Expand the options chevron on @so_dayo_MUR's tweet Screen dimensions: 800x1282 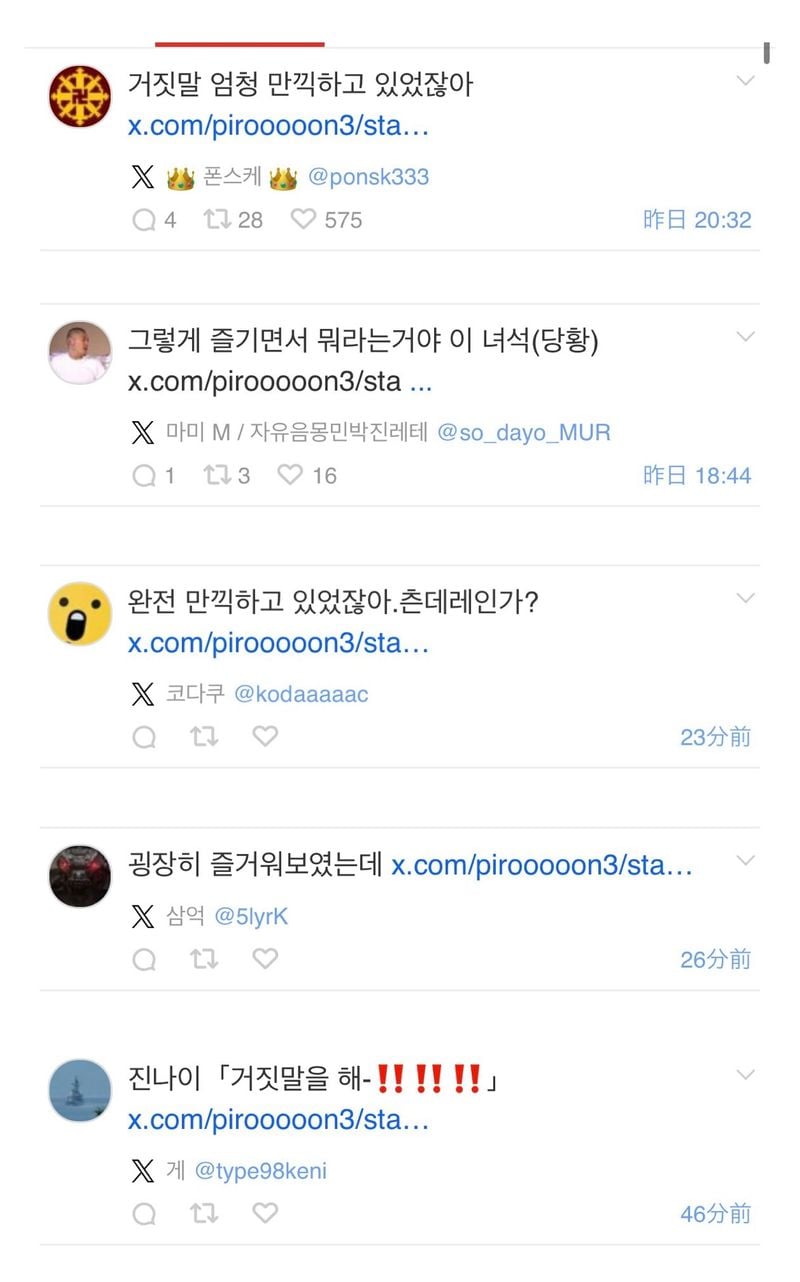(745, 337)
